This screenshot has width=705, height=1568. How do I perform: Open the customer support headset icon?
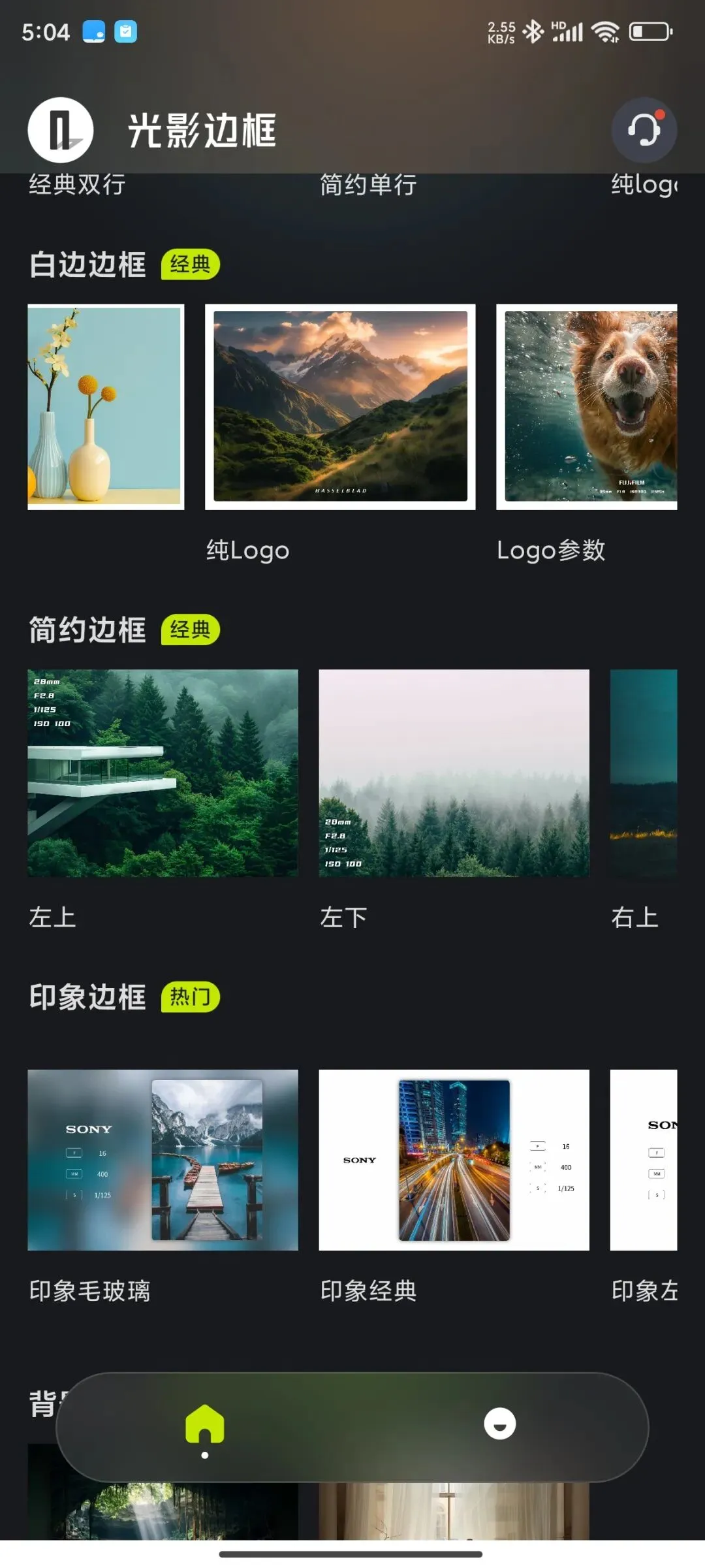644,129
